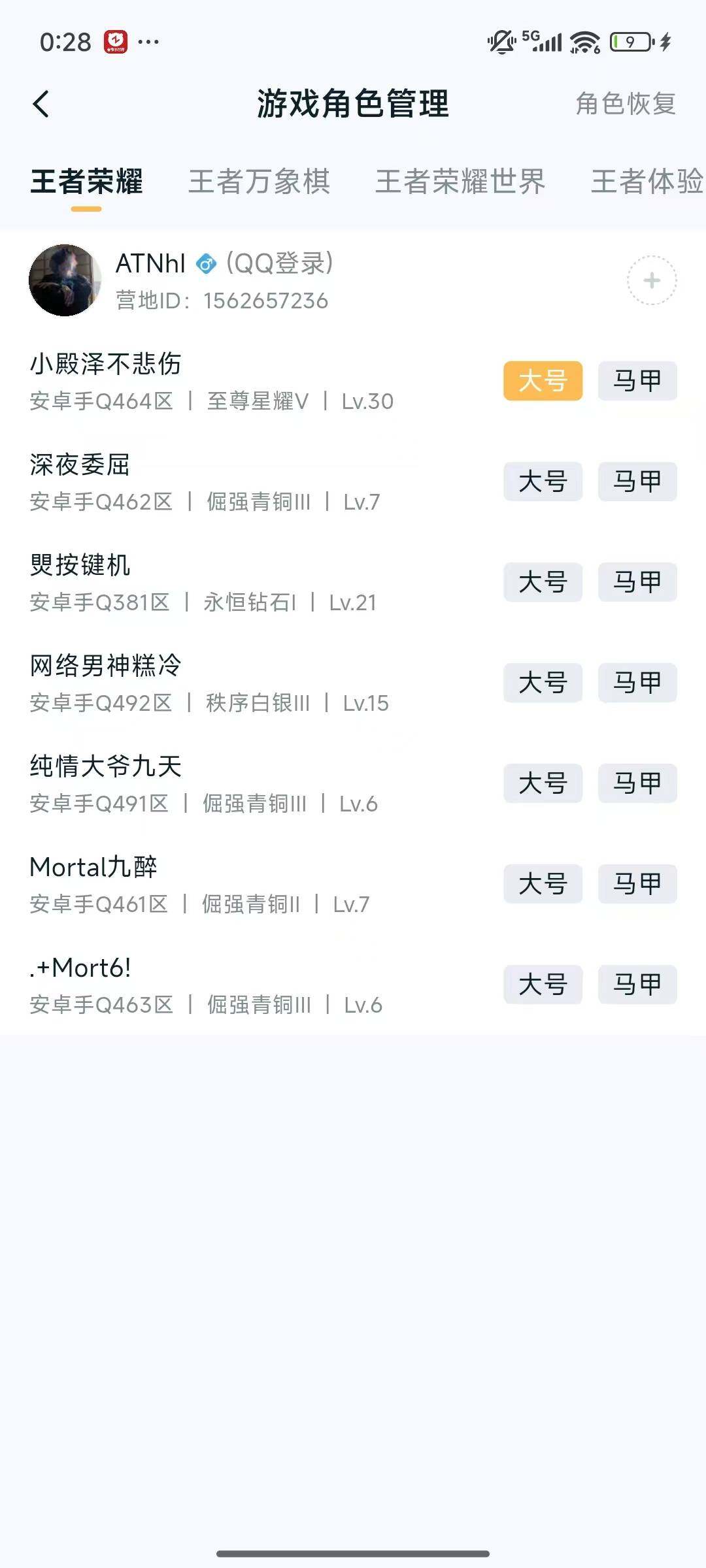Toggle 大号 status for 深夜委屈
The width and height of the screenshot is (706, 1568).
tap(543, 482)
